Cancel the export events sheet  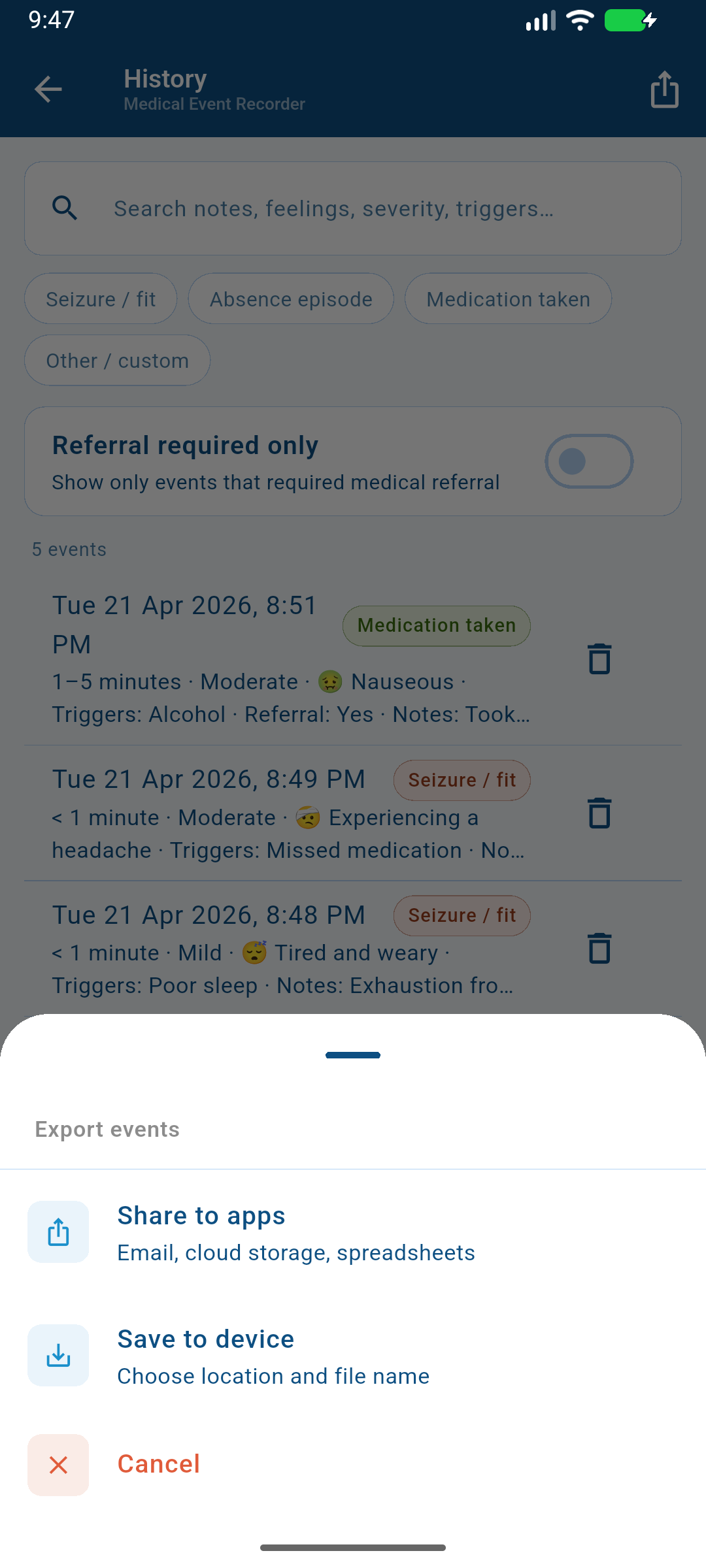158,1464
